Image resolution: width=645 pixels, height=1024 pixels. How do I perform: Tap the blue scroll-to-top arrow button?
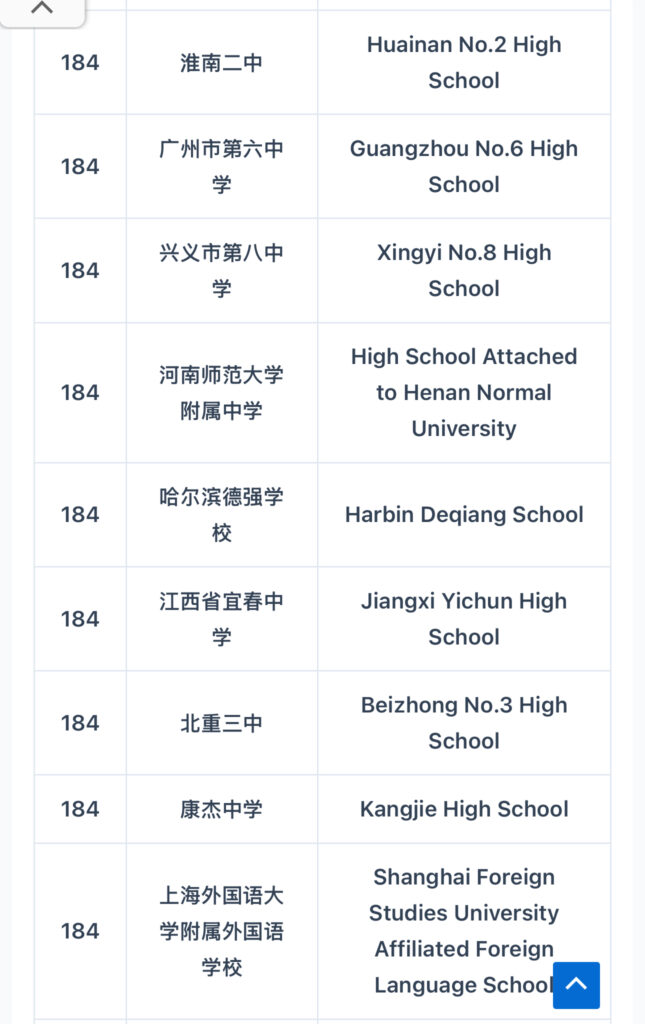(576, 985)
